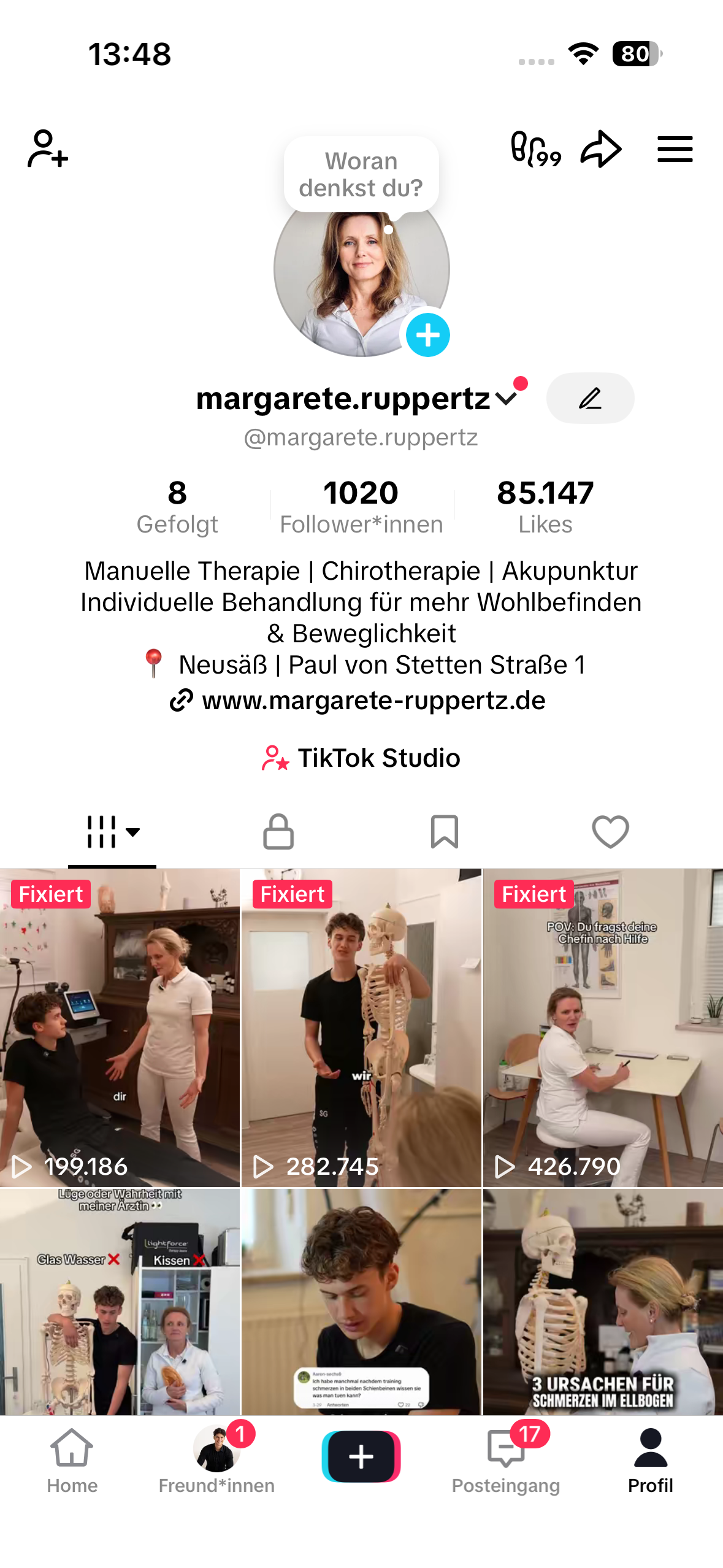Go to the Home tab
723x1568 pixels.
coord(72,1461)
